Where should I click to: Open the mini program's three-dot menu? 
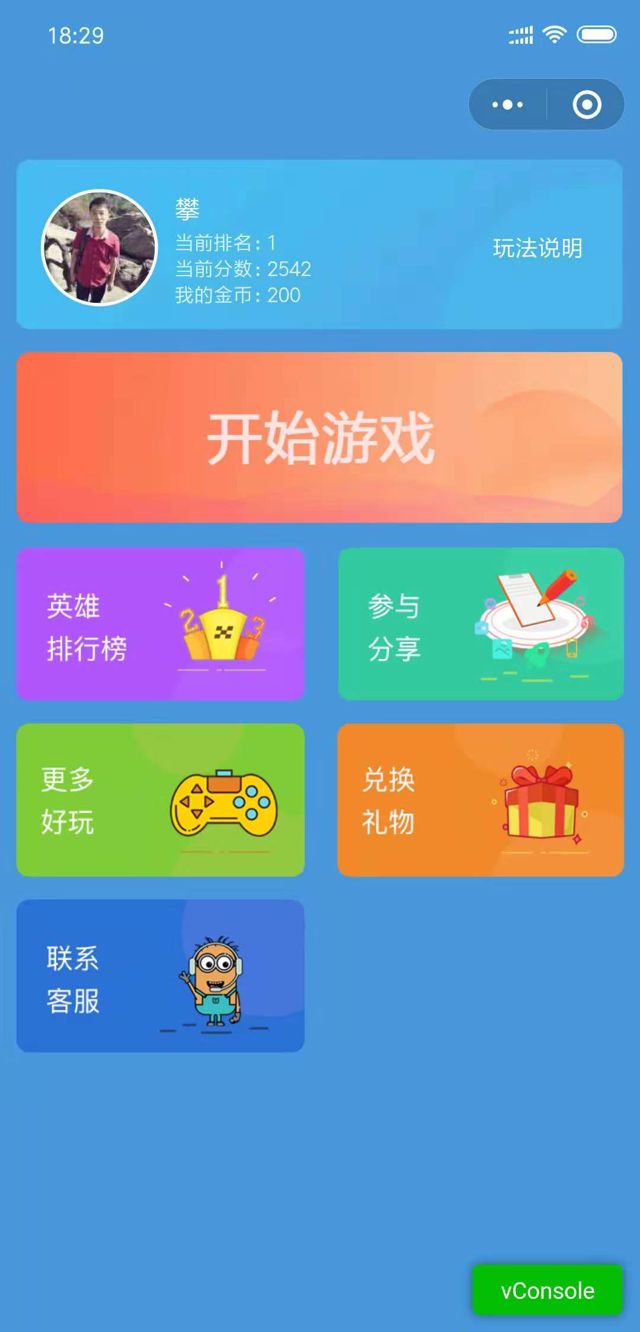coord(508,104)
